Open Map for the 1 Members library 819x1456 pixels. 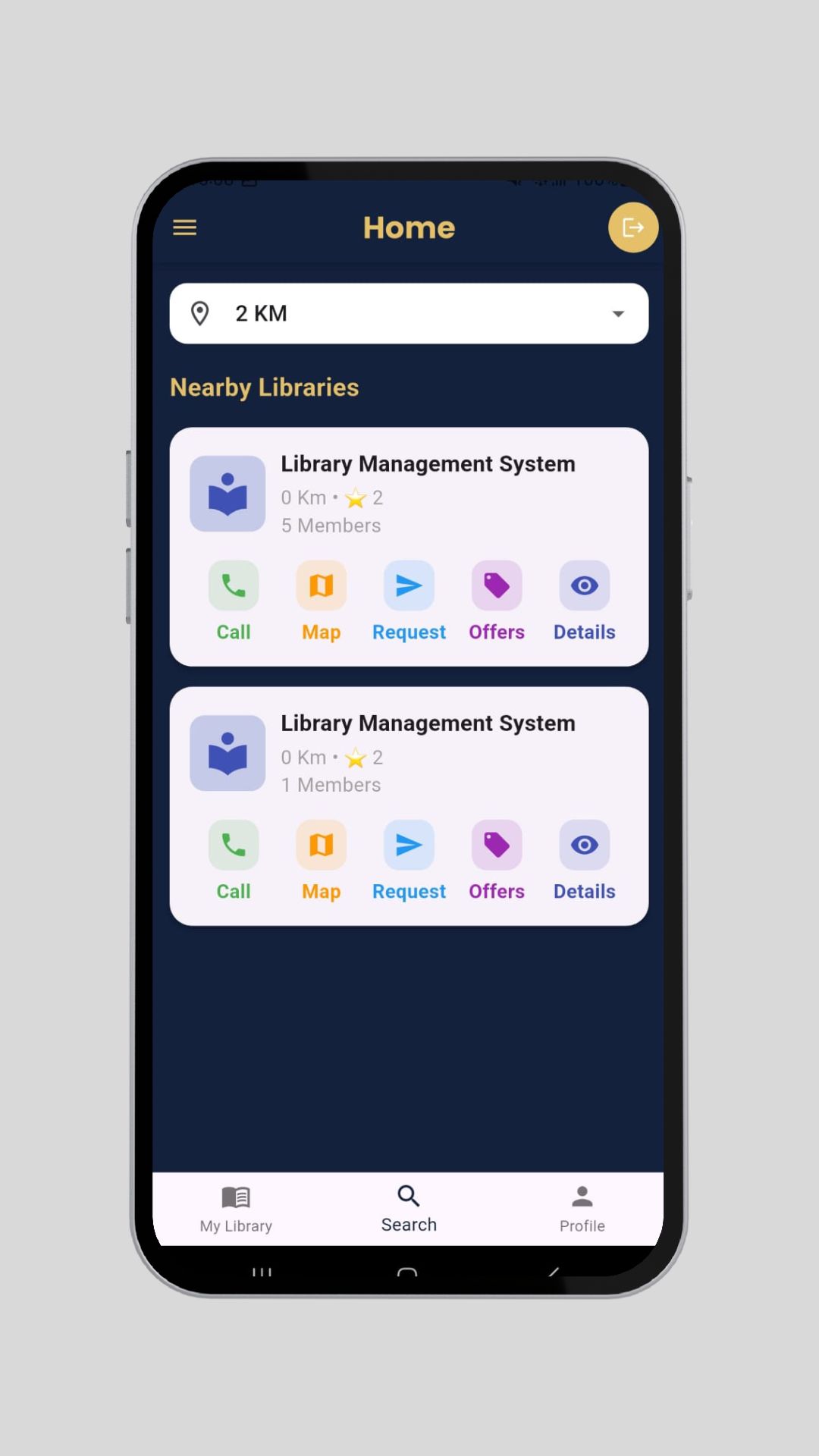(x=321, y=859)
